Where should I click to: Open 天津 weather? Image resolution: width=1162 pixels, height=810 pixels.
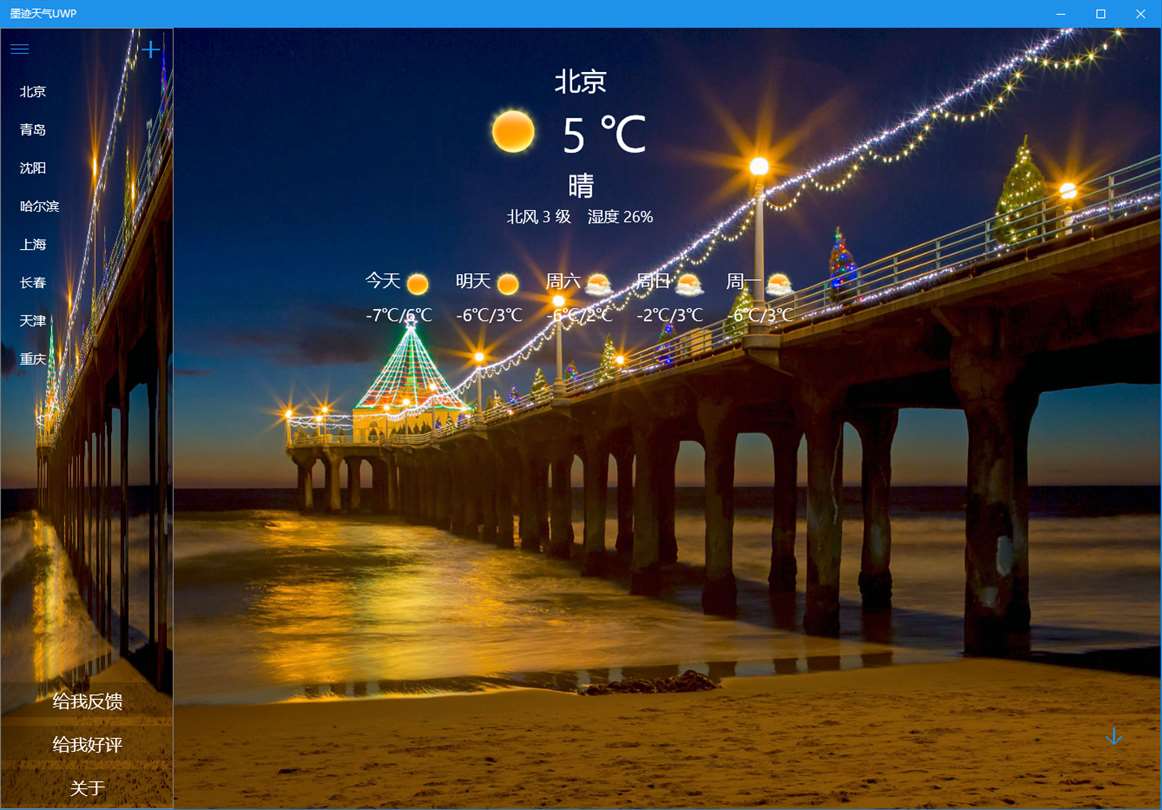(x=33, y=321)
